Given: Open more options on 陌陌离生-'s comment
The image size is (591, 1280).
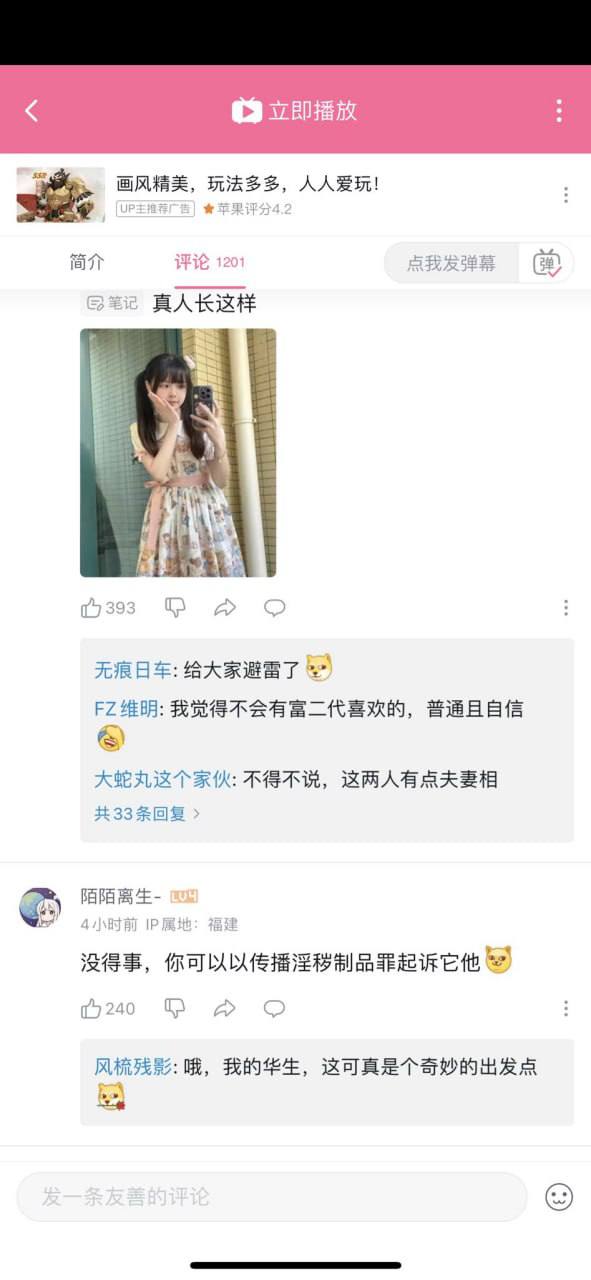Looking at the screenshot, I should [566, 1009].
